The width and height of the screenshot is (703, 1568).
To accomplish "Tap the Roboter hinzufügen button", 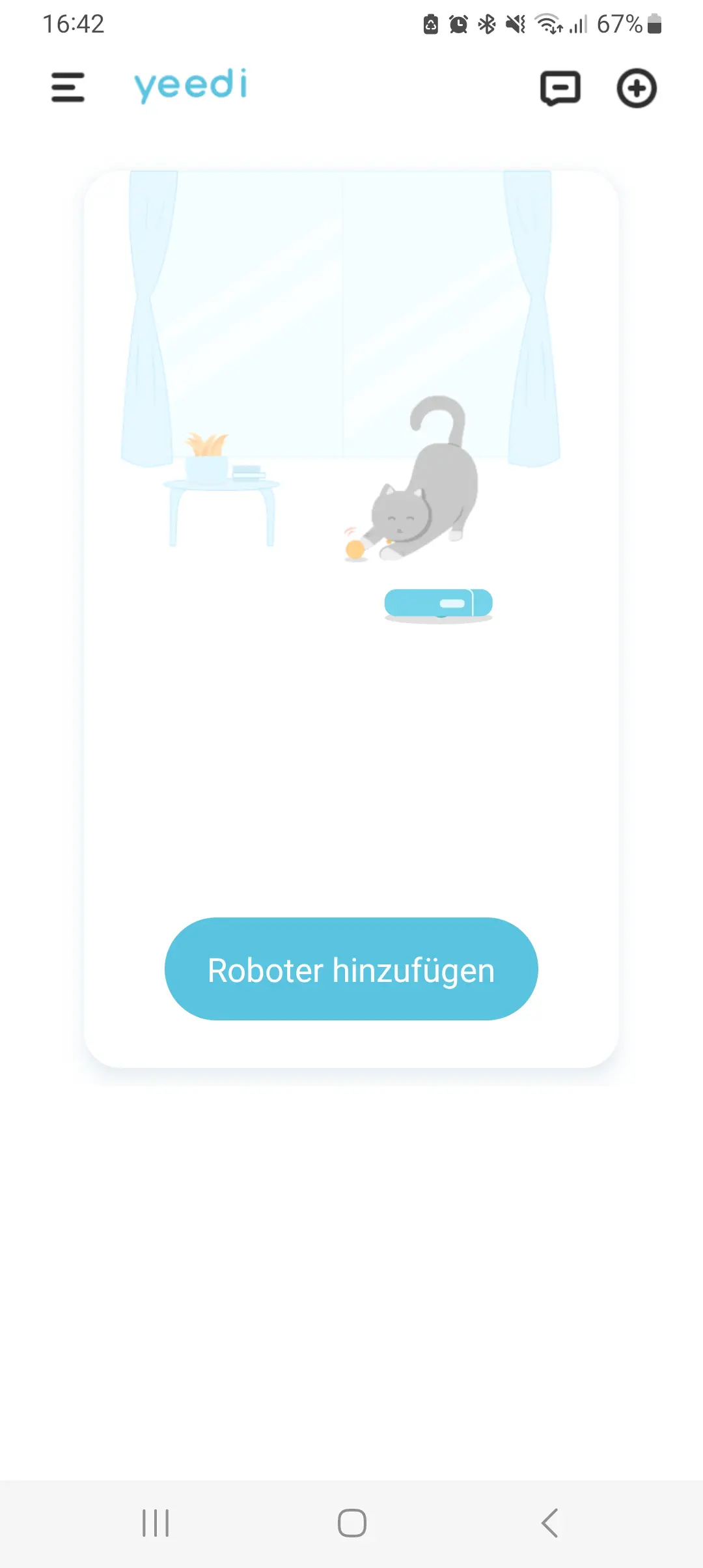I will 351,969.
